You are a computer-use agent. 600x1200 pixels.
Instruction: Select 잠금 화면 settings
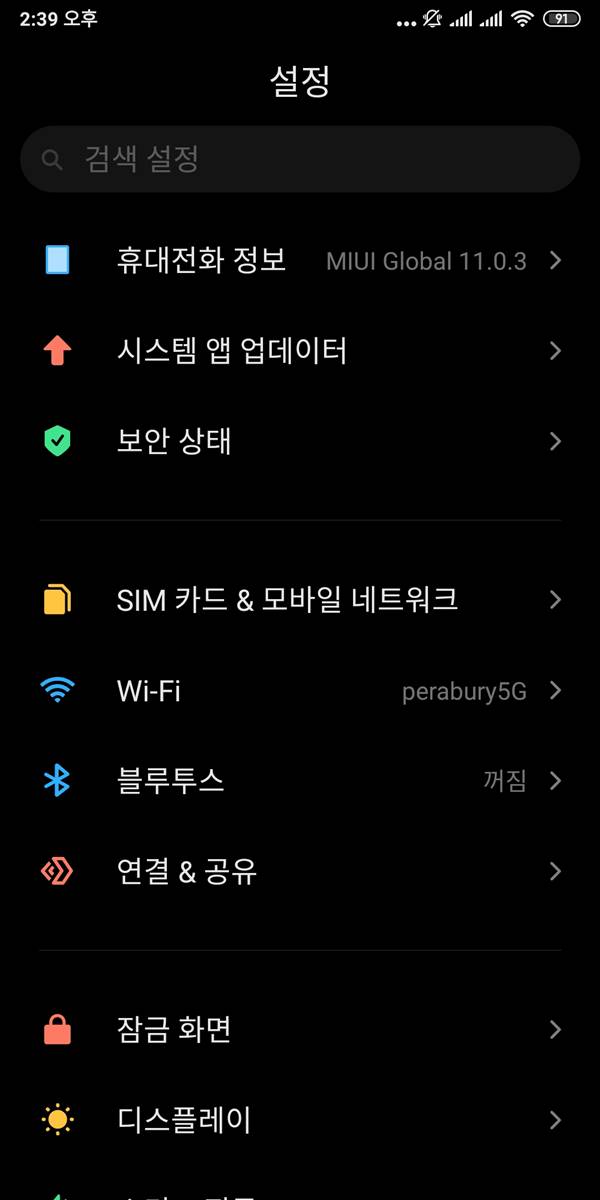[300, 1030]
